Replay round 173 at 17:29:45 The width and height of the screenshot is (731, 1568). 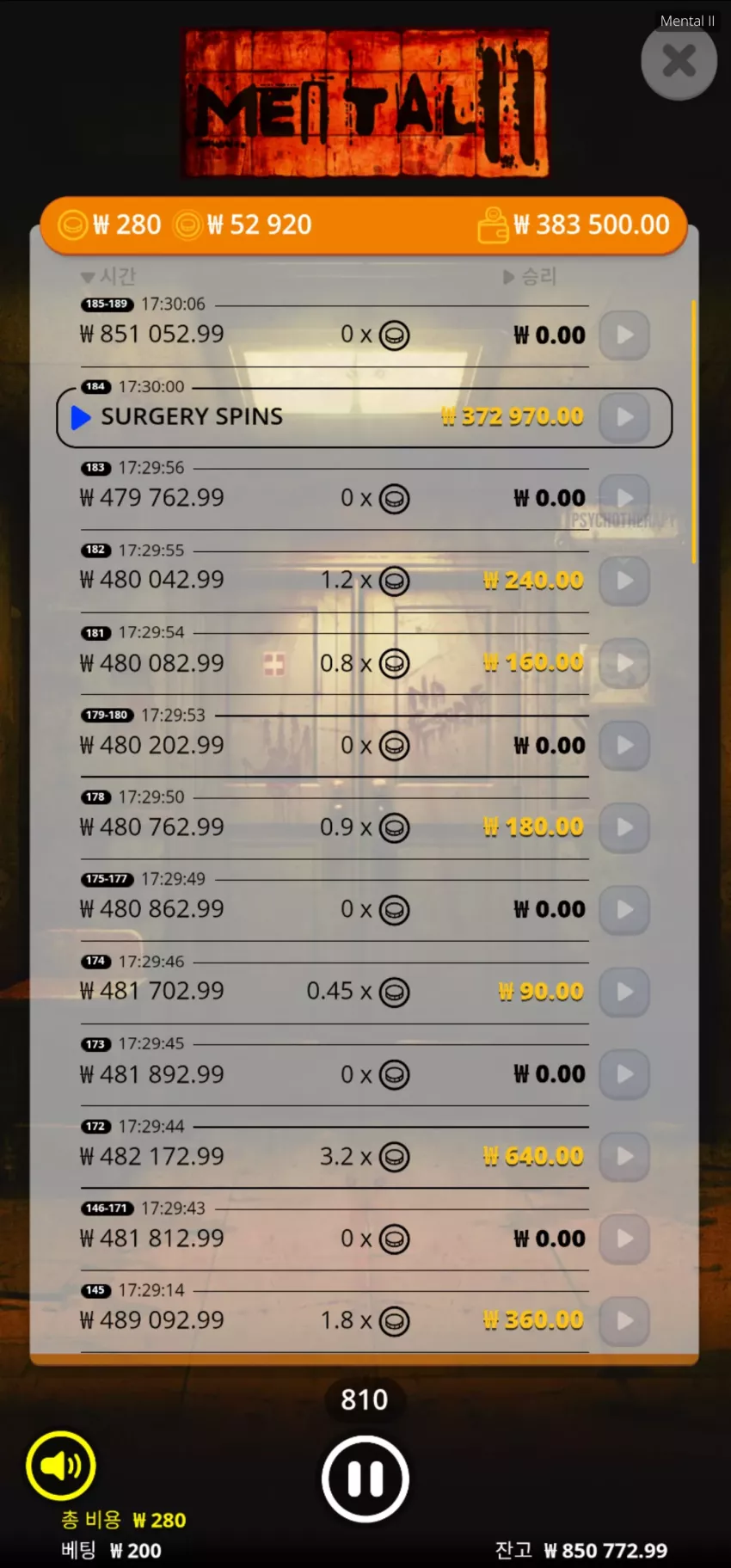(624, 1074)
